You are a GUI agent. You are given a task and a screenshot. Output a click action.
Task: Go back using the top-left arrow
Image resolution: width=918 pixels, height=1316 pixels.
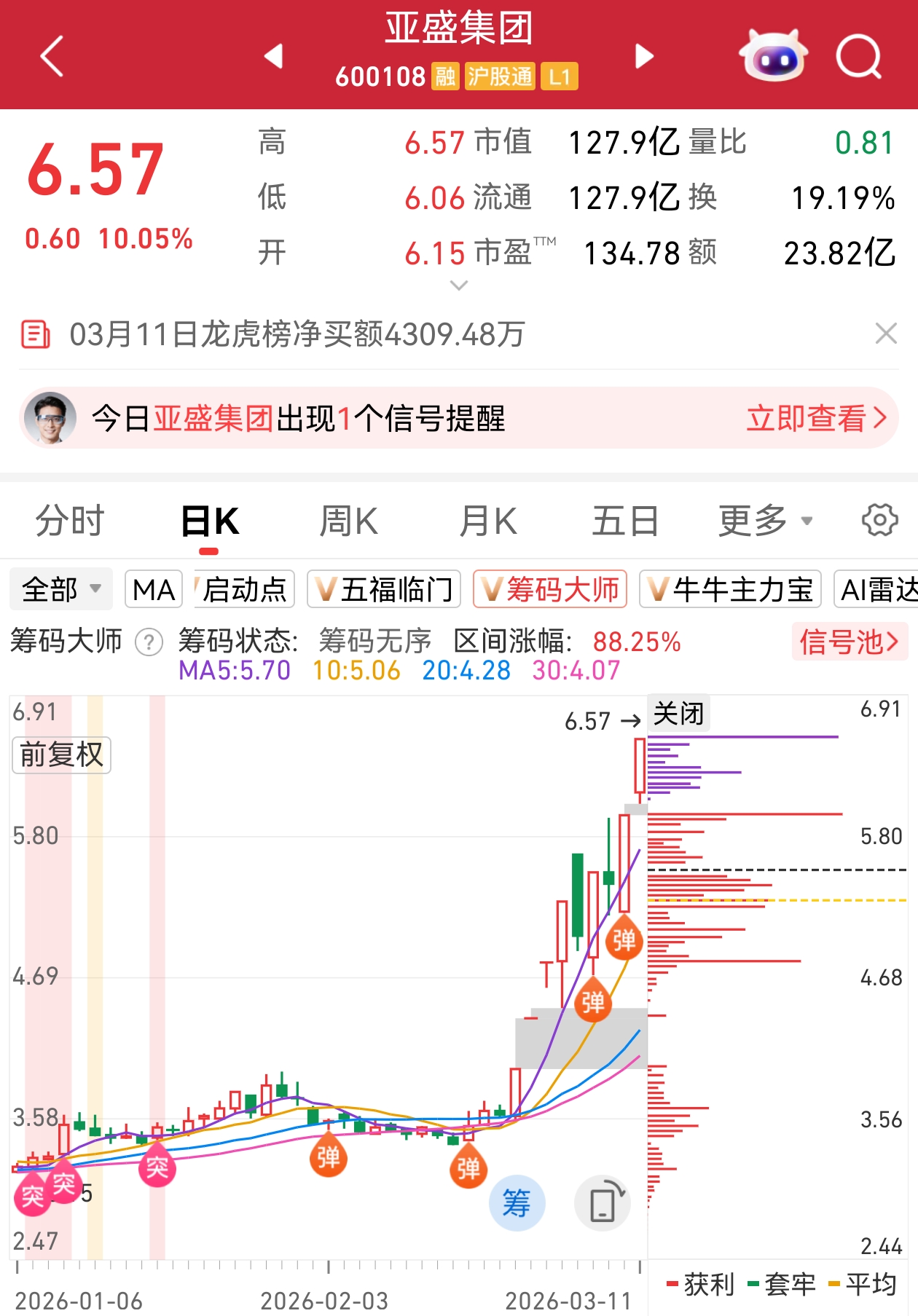pos(52,56)
